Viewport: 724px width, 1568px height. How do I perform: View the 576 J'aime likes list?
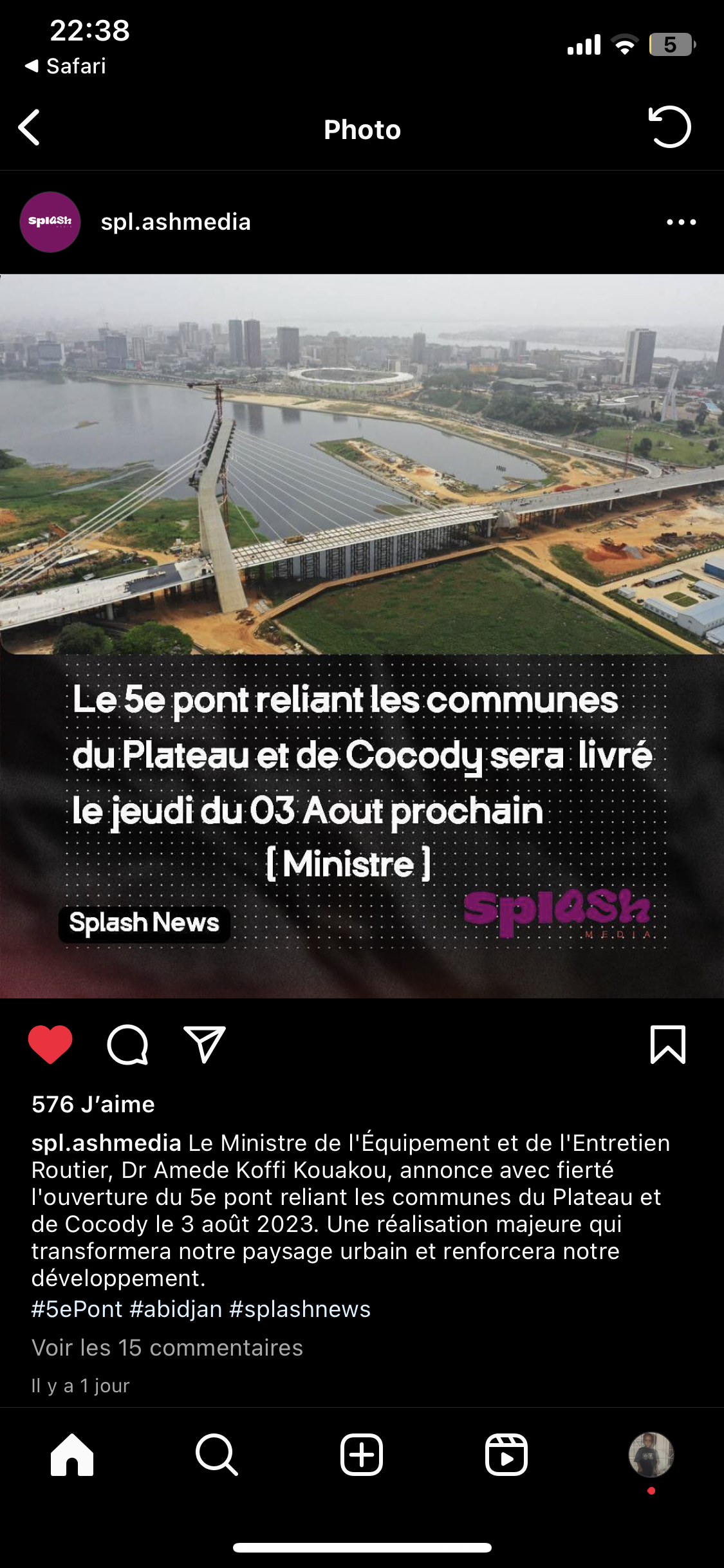coord(93,1105)
